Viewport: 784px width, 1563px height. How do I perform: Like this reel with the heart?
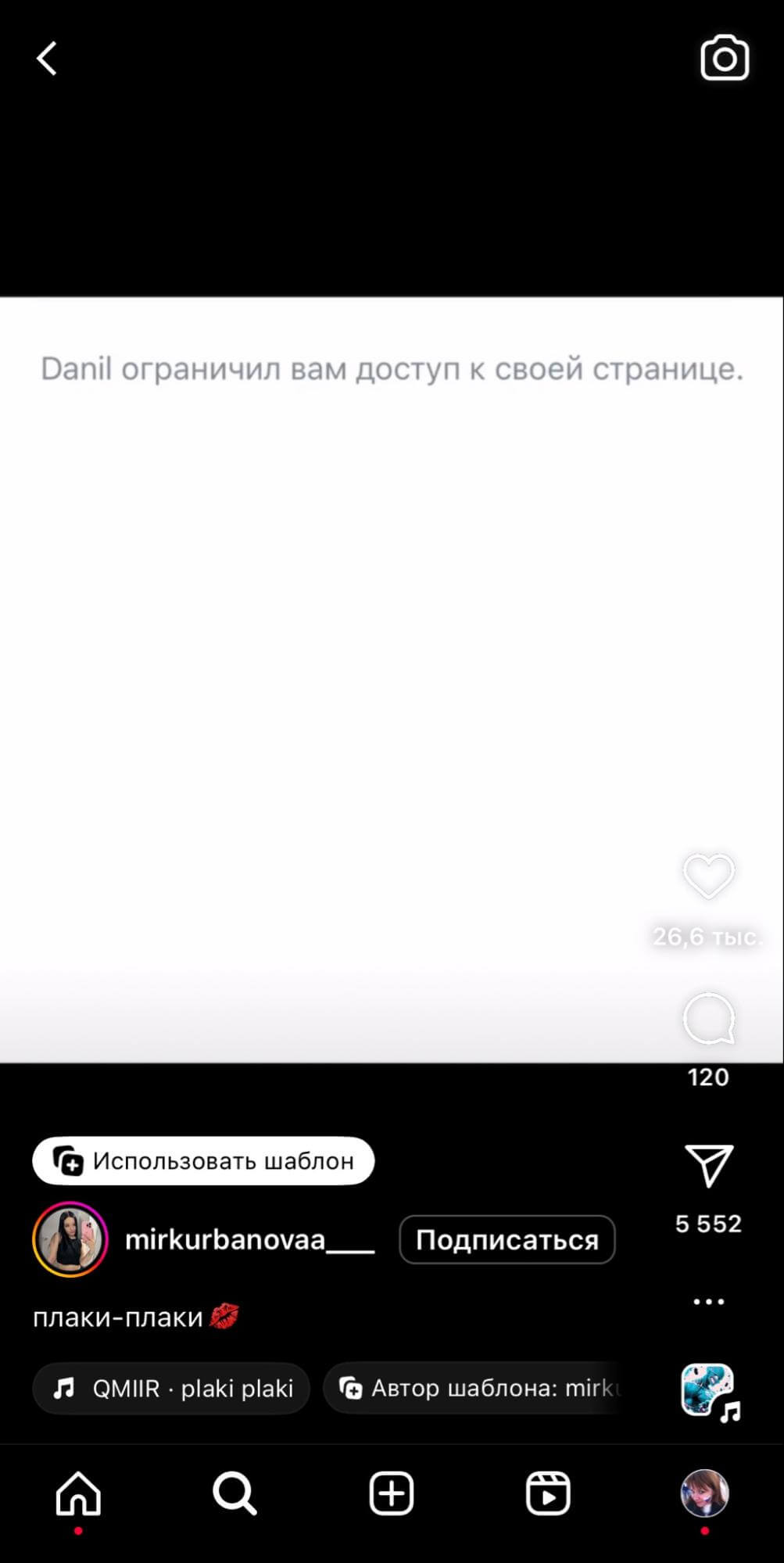pyautogui.click(x=708, y=876)
